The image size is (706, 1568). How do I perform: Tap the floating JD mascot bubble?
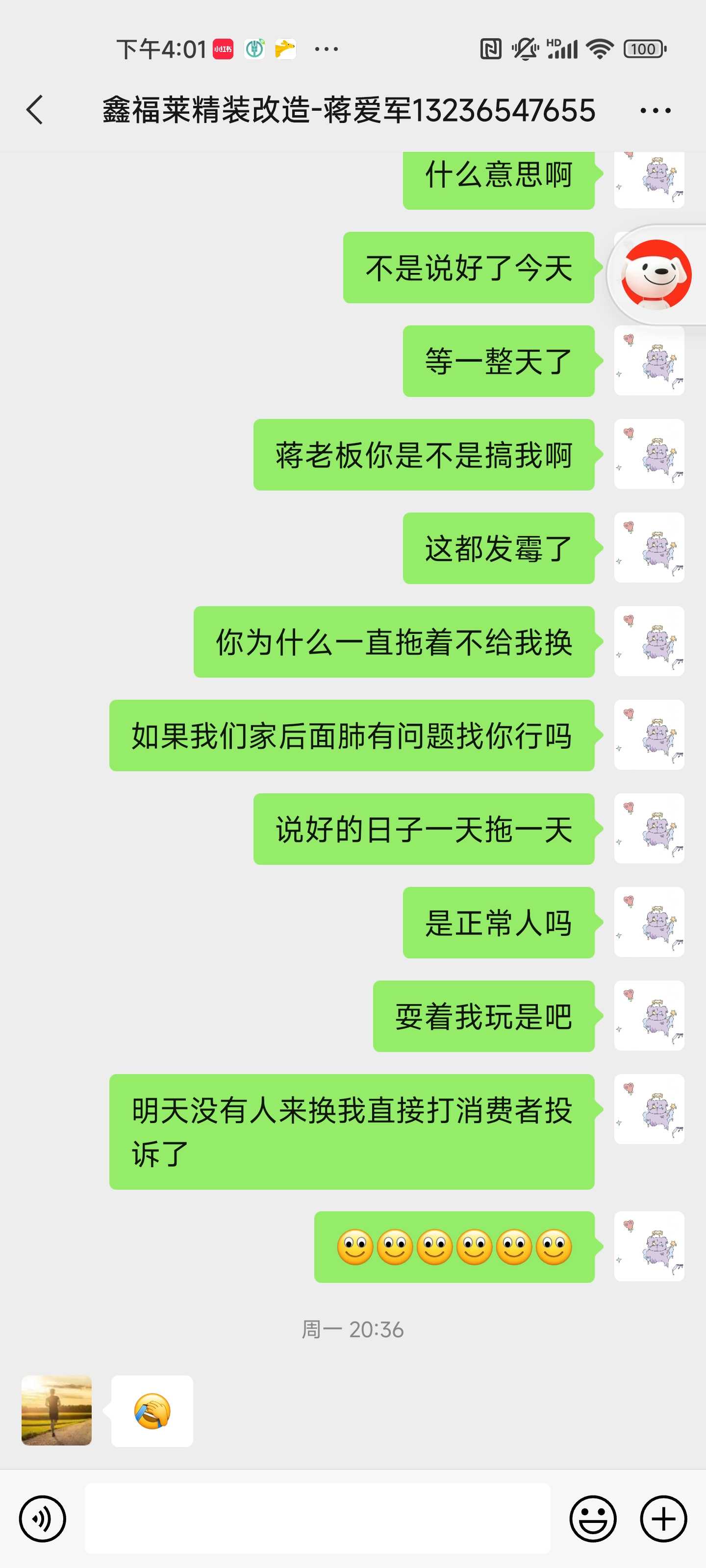[x=656, y=275]
